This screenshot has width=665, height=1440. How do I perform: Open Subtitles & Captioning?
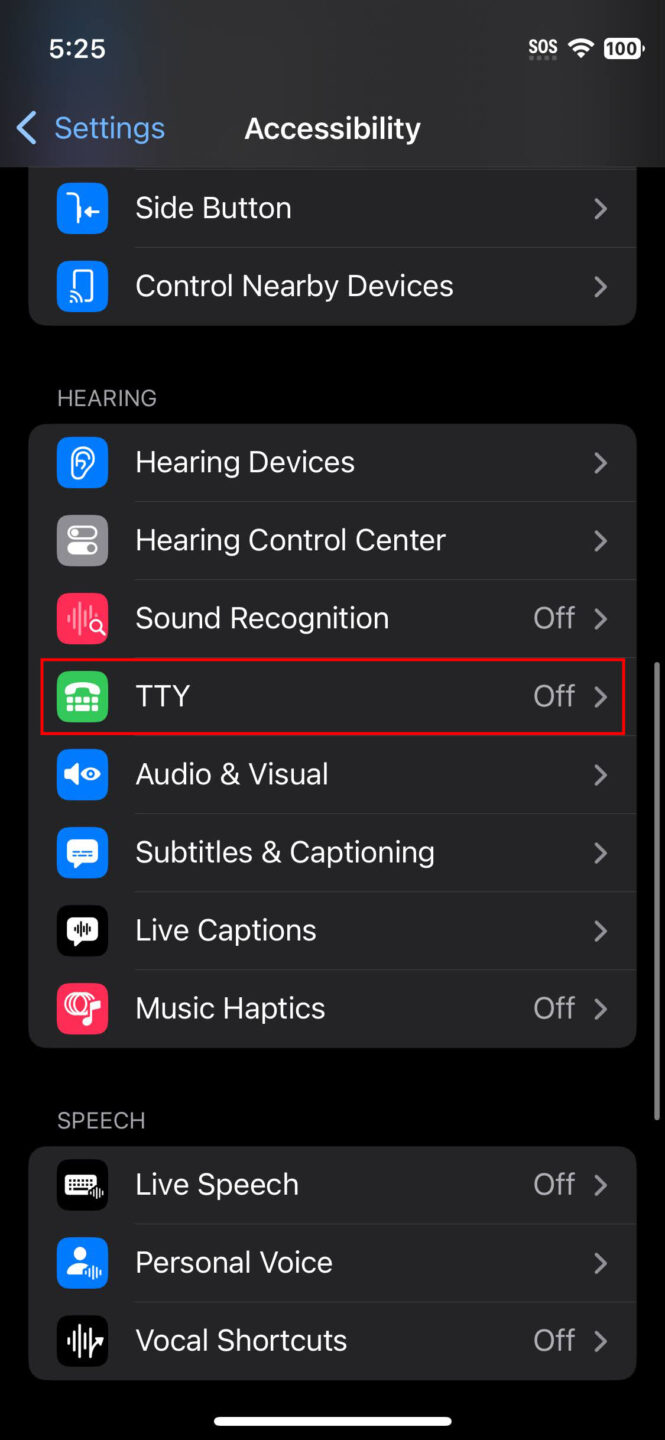pyautogui.click(x=332, y=852)
